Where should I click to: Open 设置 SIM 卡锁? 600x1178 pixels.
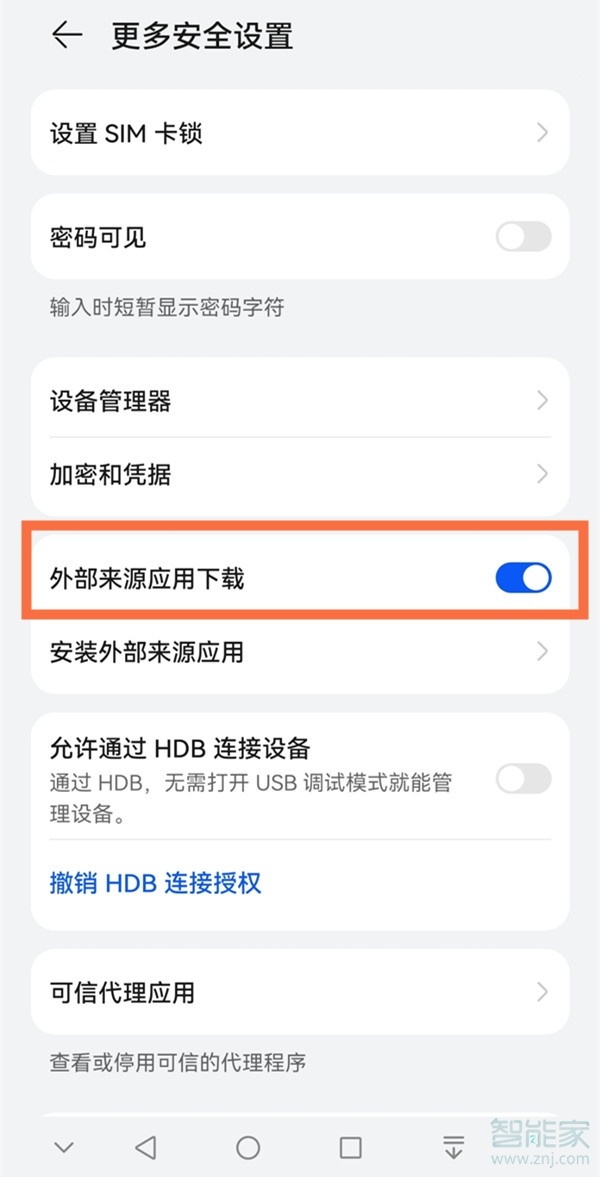point(300,132)
